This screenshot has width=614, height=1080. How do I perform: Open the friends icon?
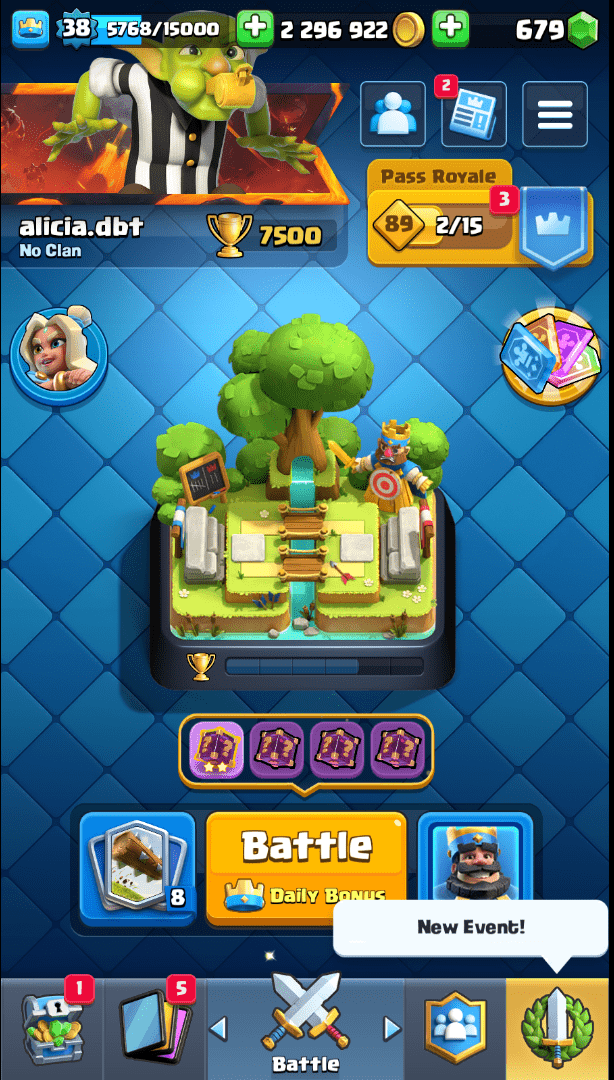click(x=393, y=114)
